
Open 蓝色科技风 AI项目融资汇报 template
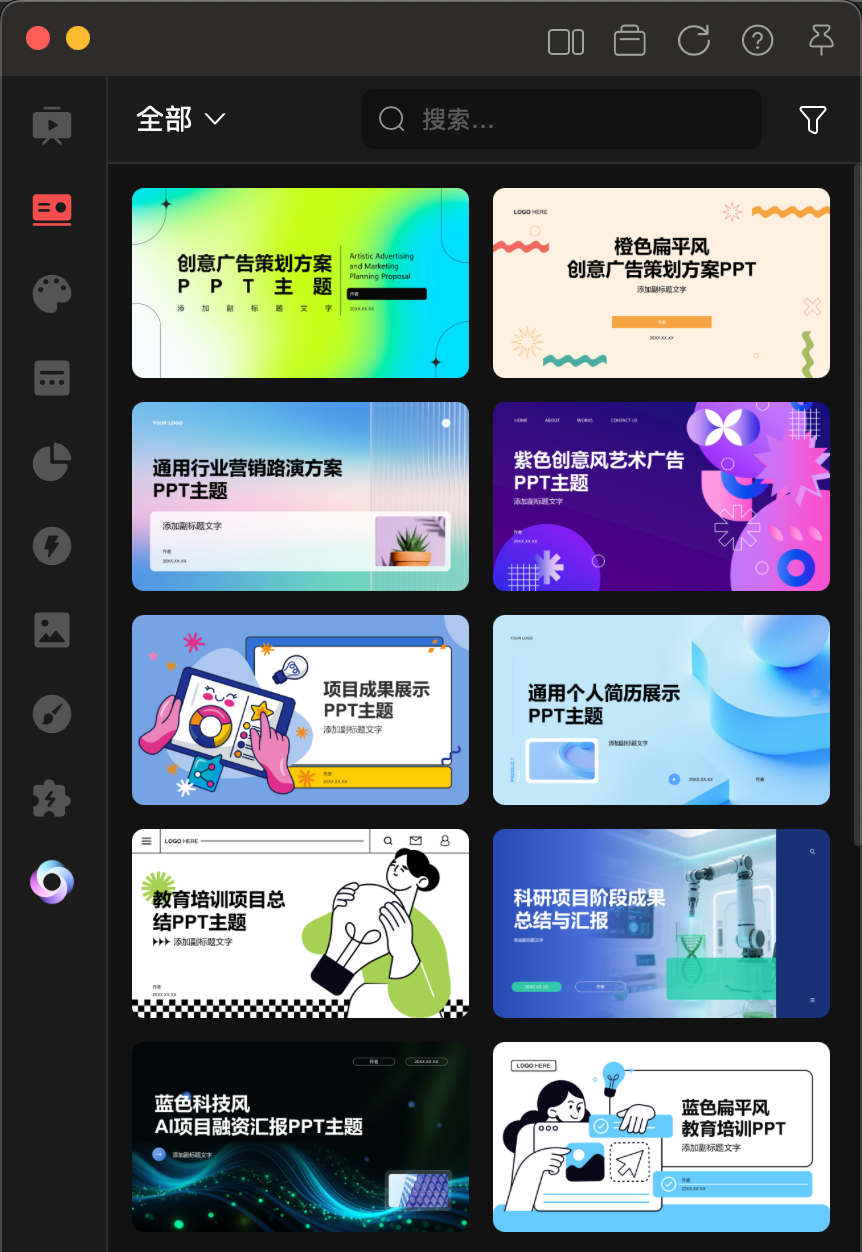(300, 1136)
